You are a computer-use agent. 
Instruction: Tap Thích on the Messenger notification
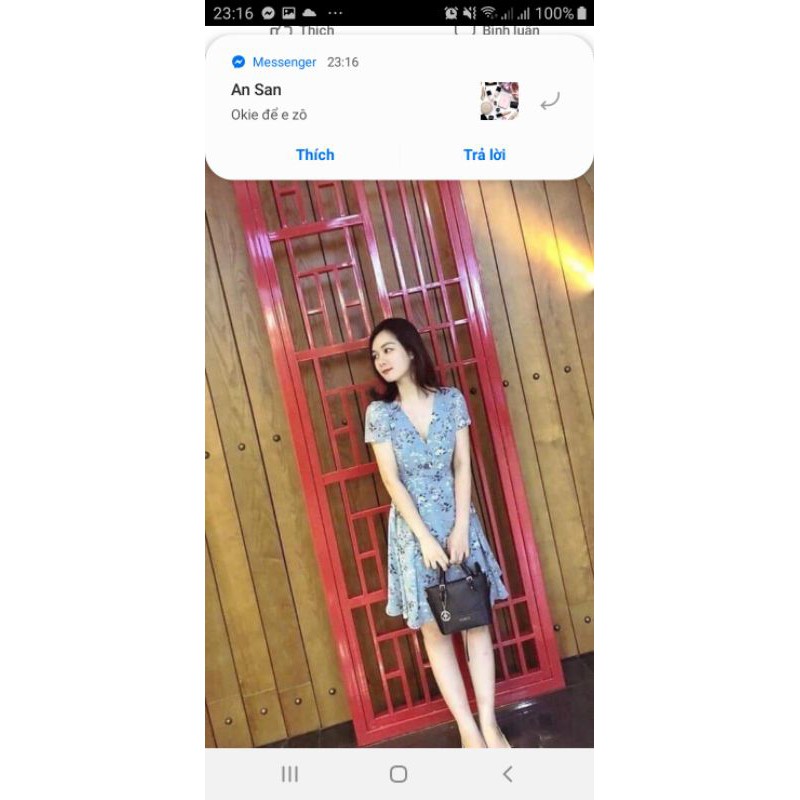point(315,155)
